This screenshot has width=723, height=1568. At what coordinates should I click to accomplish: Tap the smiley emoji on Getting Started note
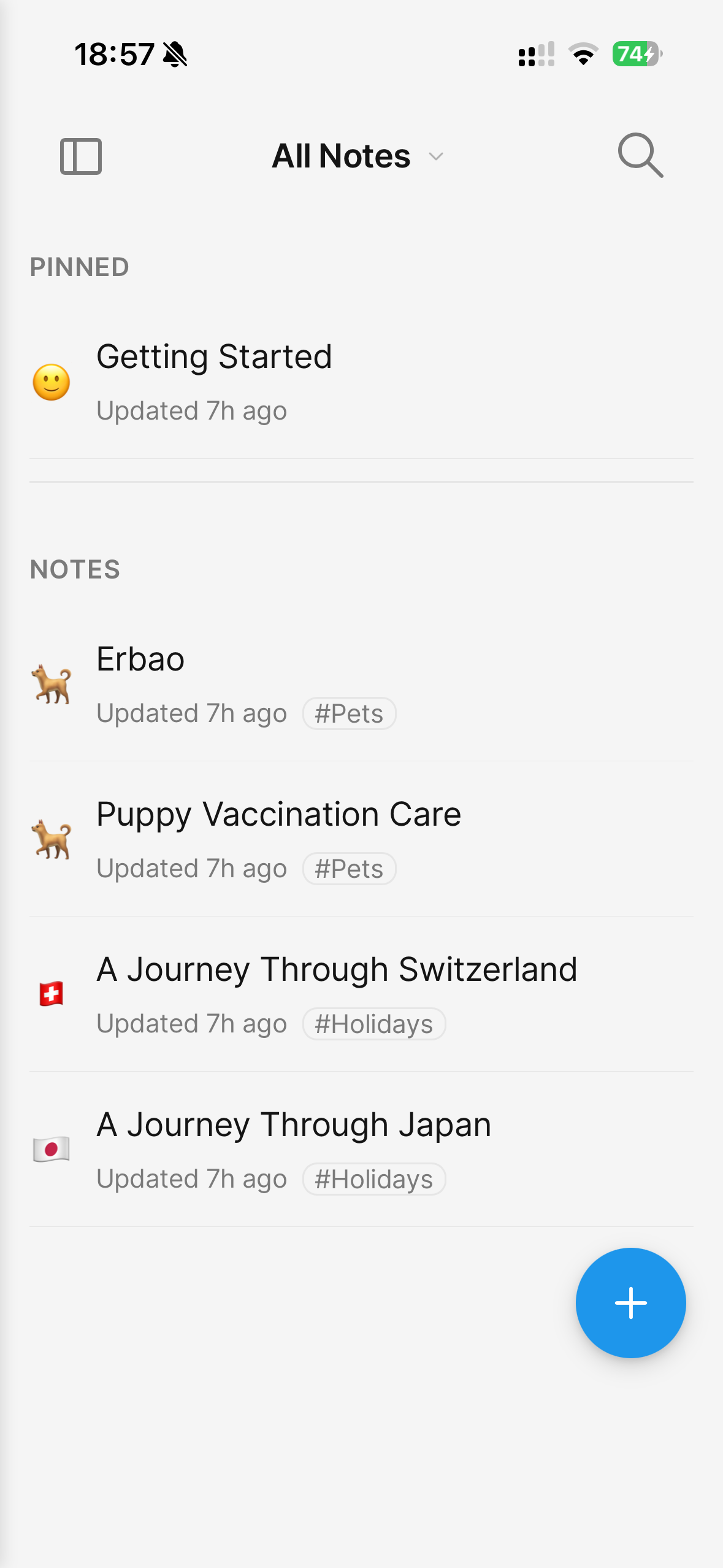[52, 382]
